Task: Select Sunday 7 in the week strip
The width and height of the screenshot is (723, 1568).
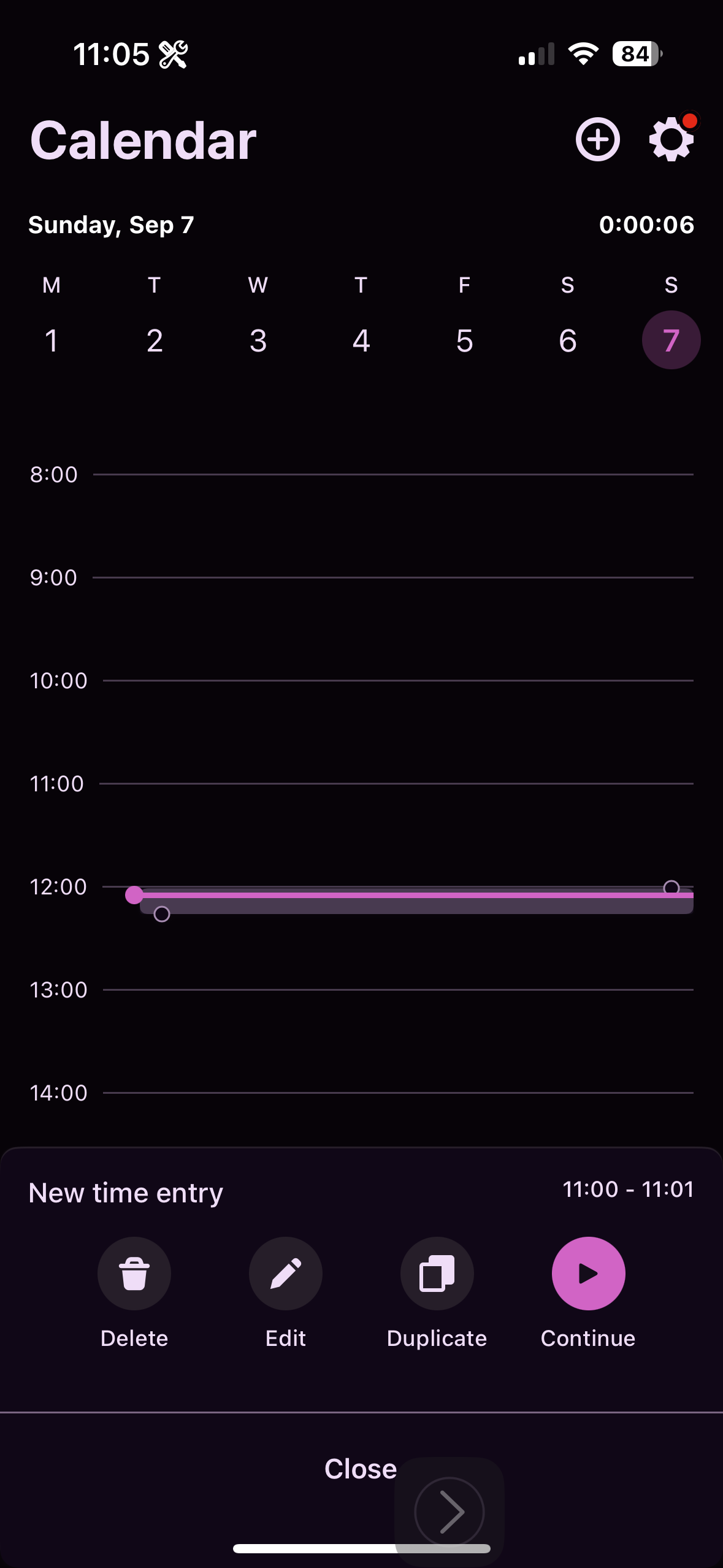Action: coord(671,340)
